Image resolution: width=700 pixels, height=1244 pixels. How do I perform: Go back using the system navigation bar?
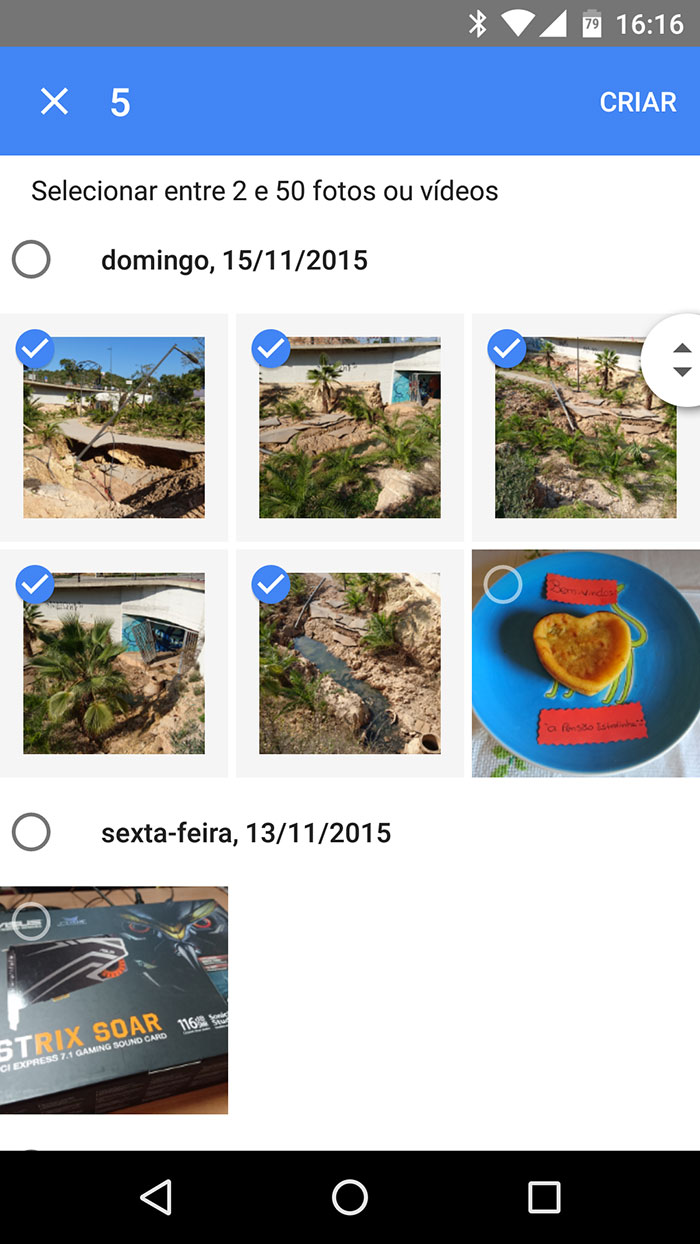pos(156,1197)
